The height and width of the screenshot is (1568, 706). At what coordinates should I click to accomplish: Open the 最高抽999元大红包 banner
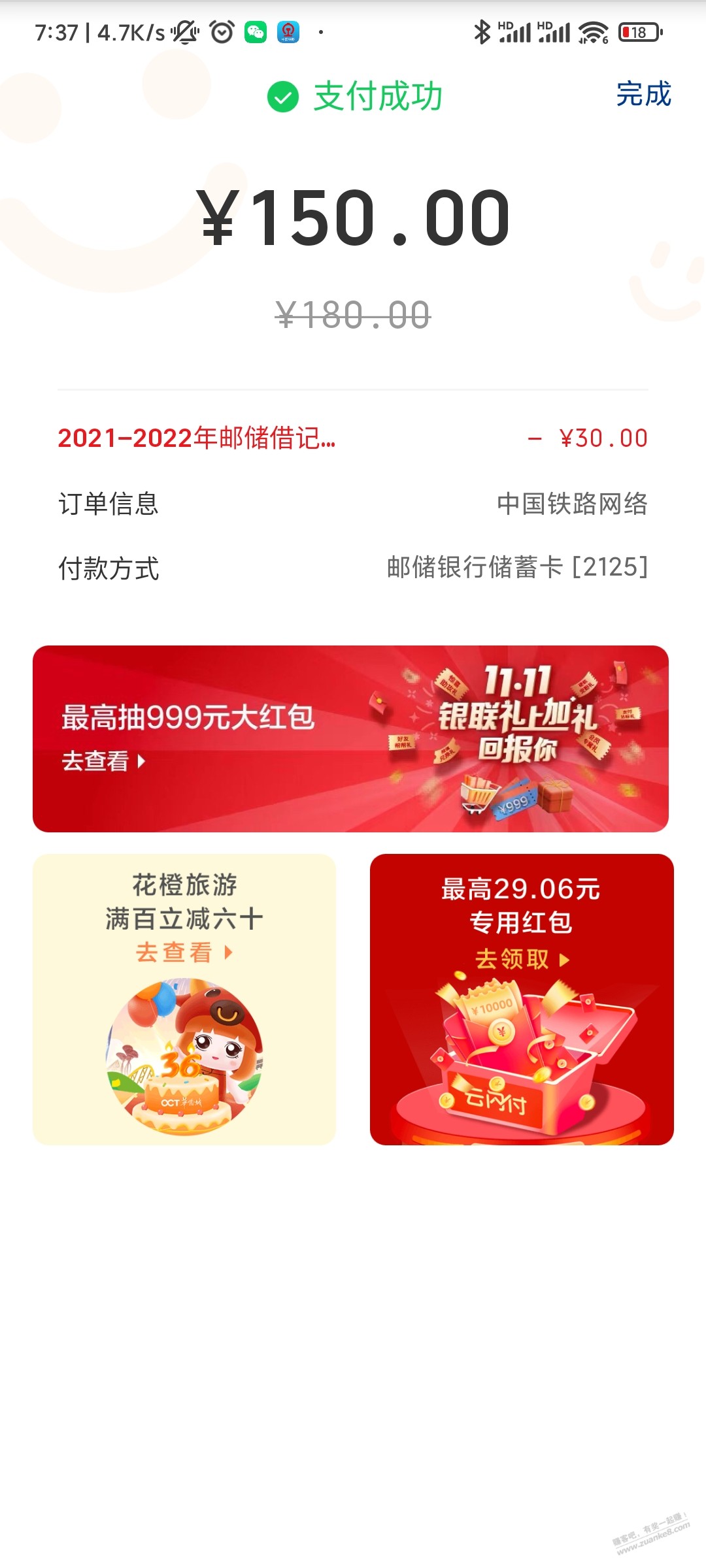(350, 738)
